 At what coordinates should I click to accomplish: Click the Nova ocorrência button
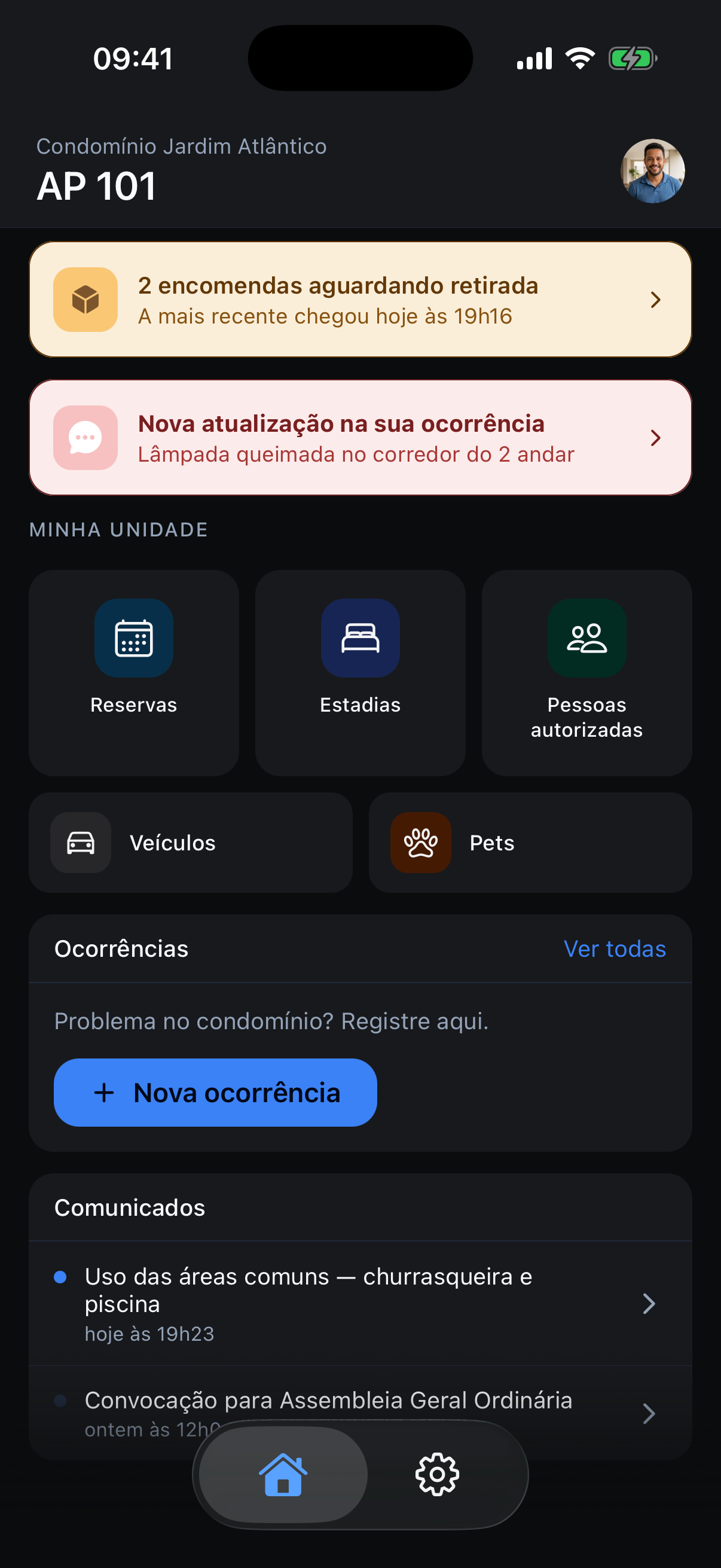[x=215, y=1091]
